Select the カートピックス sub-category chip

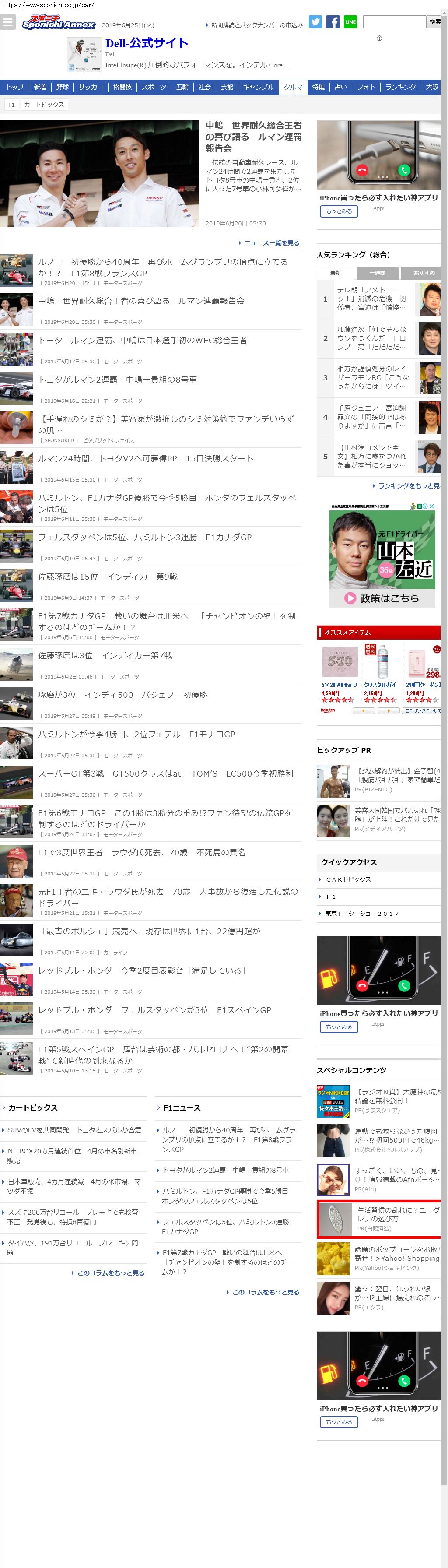click(x=44, y=105)
